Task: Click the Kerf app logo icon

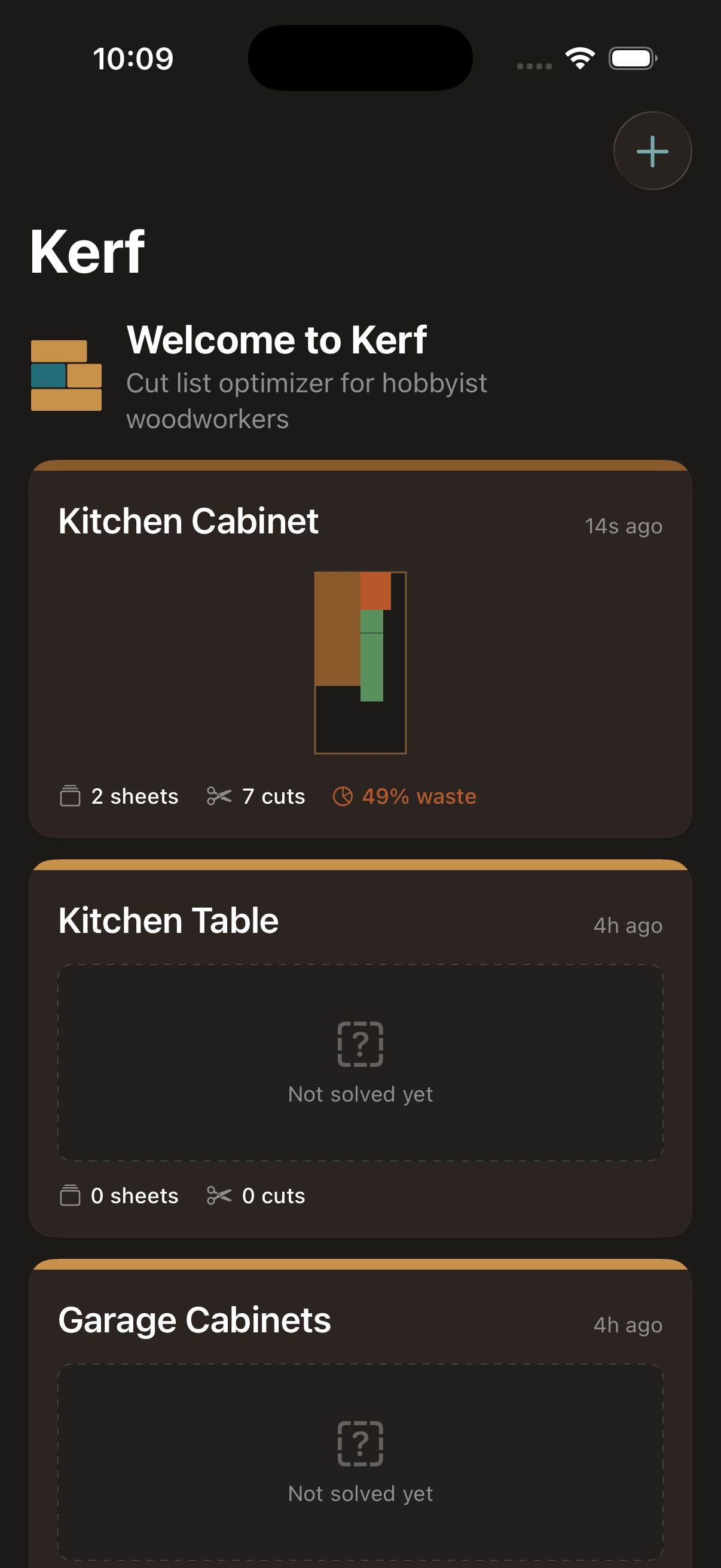Action: pyautogui.click(x=66, y=374)
